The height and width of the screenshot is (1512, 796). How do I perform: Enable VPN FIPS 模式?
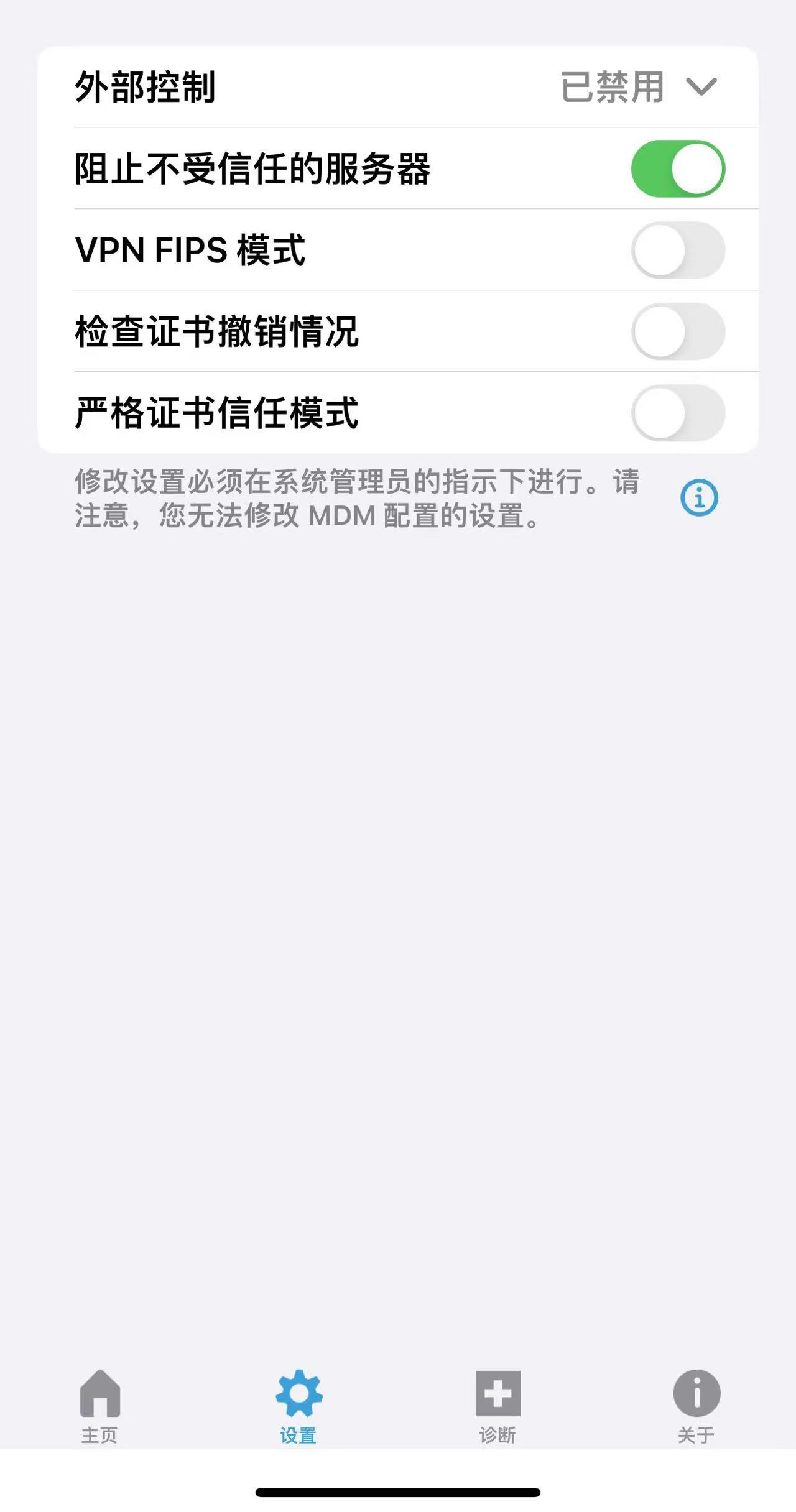[678, 250]
